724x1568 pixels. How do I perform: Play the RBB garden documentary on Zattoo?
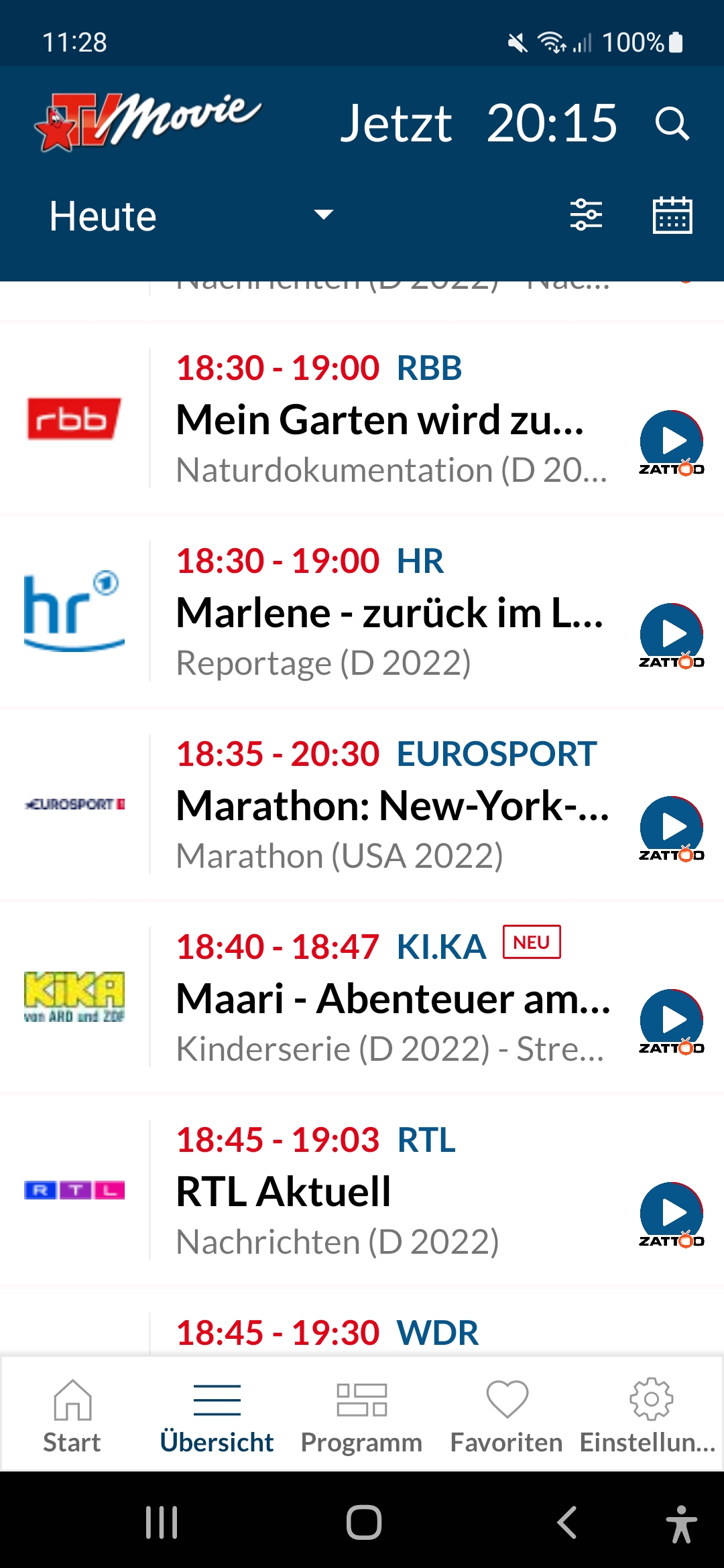point(672,442)
